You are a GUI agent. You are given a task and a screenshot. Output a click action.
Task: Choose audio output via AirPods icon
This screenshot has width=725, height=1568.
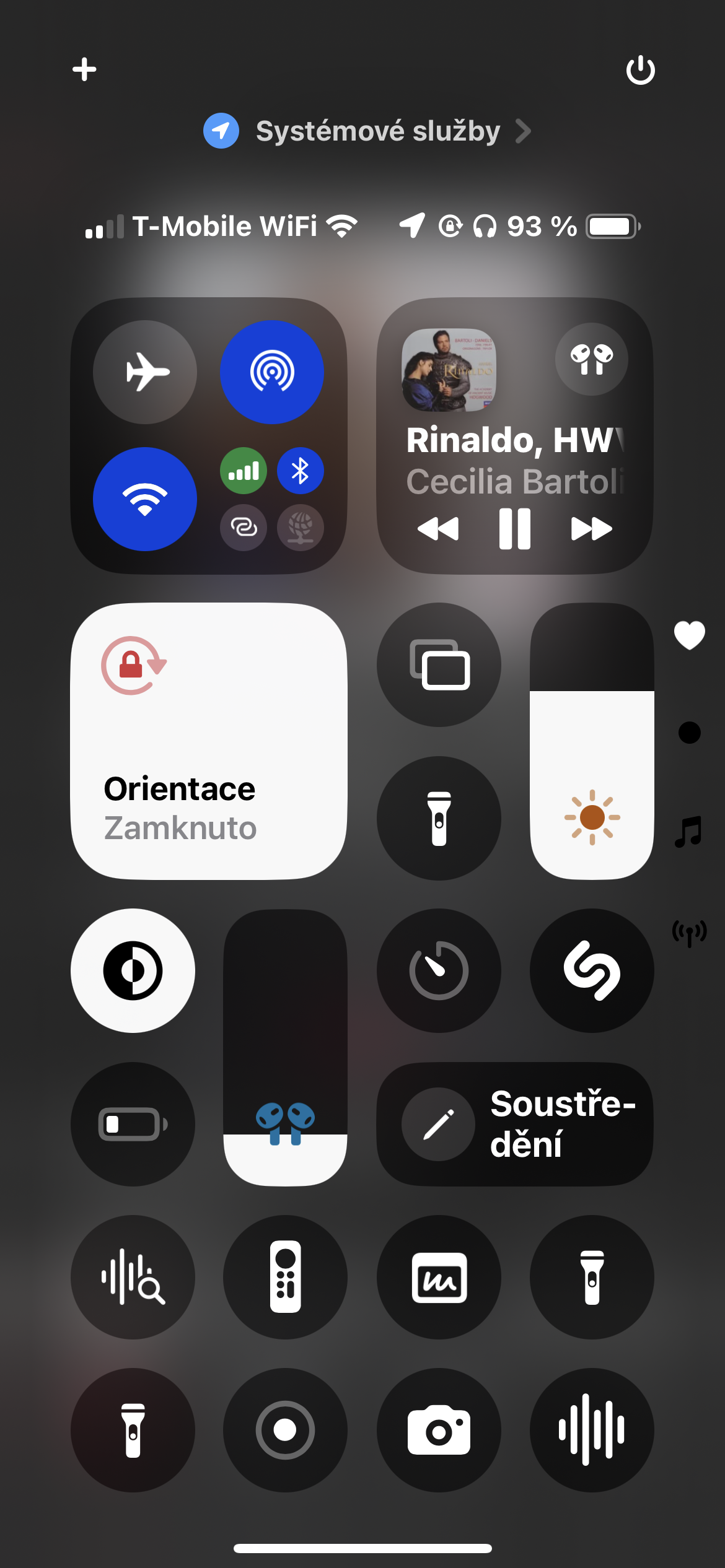pos(591,359)
